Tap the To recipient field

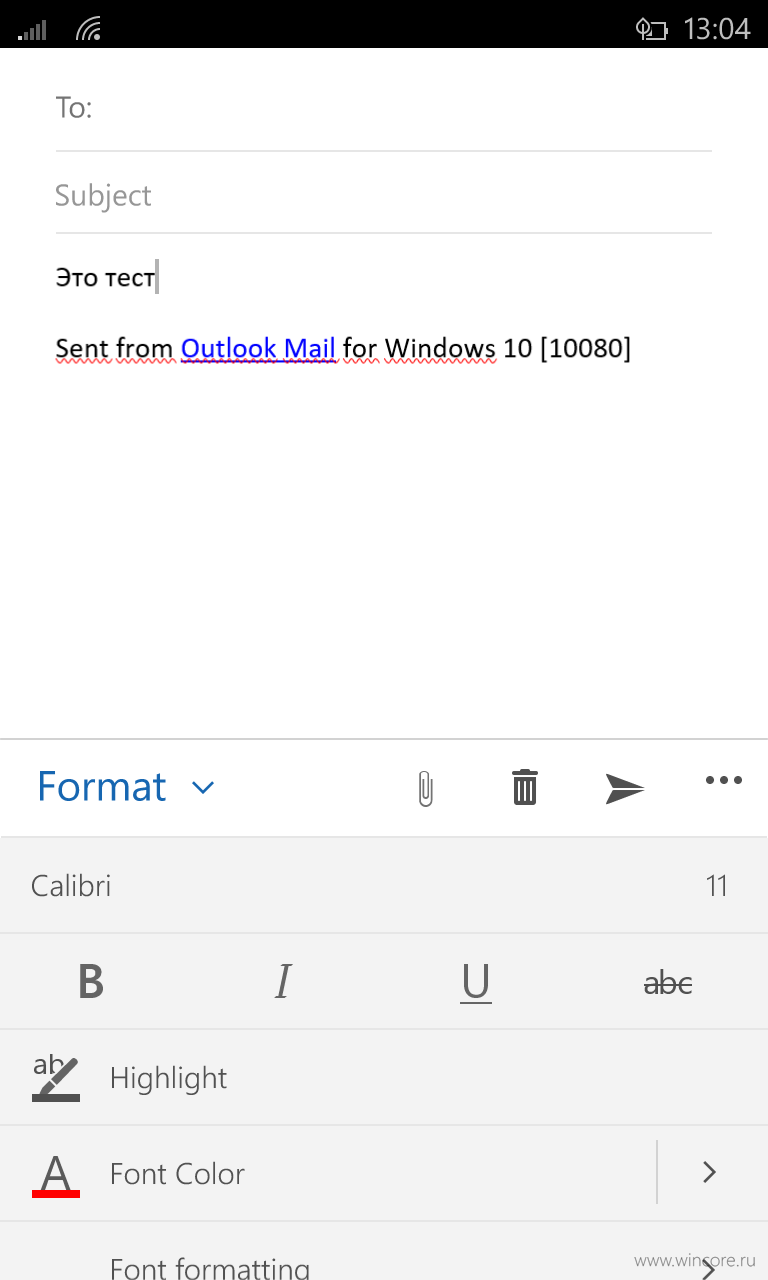(x=384, y=108)
